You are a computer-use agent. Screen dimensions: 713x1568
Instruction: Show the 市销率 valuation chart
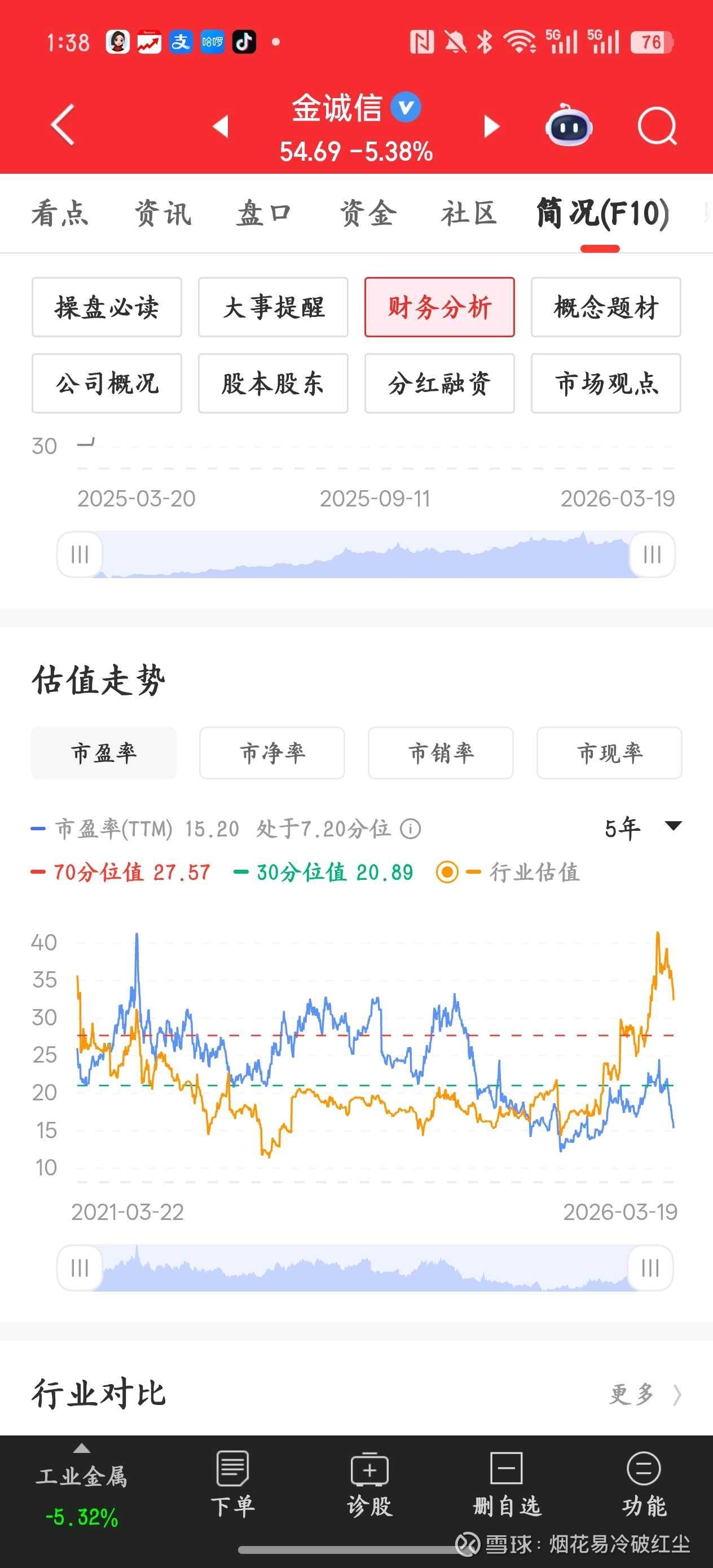440,753
